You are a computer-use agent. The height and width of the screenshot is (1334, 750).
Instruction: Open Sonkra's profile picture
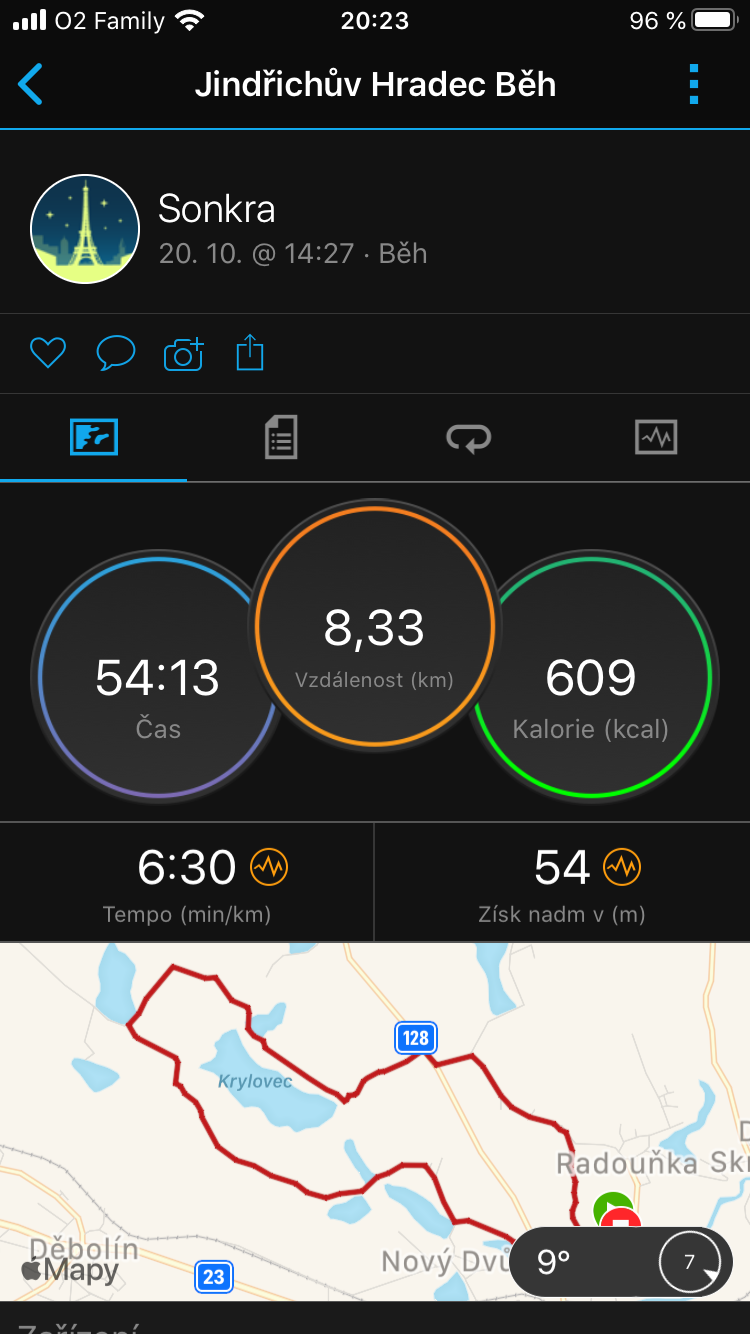(85, 229)
